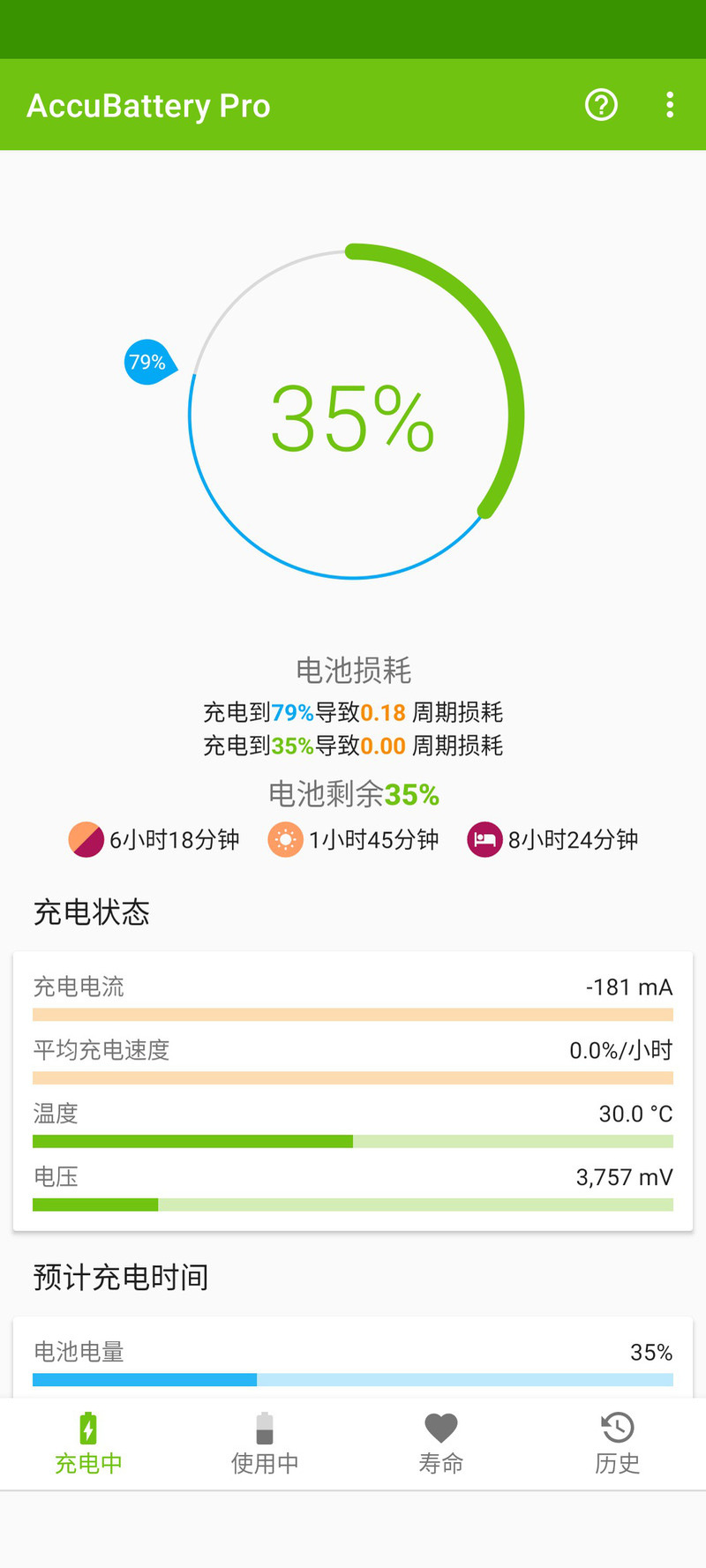706x1568 pixels.
Task: Switch to the 充电中 tab
Action: tap(88, 1444)
